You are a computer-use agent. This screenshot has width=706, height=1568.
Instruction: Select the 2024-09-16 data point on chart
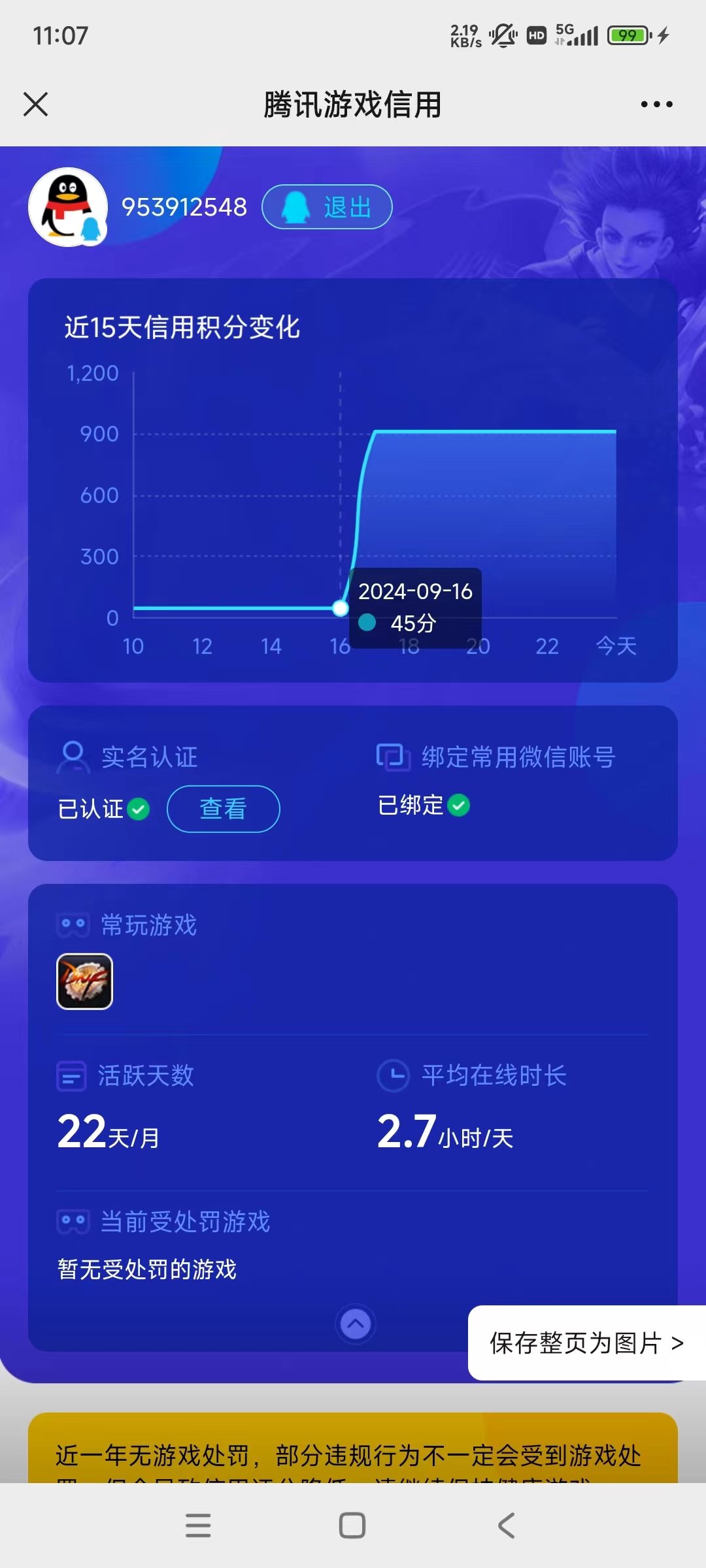click(341, 608)
